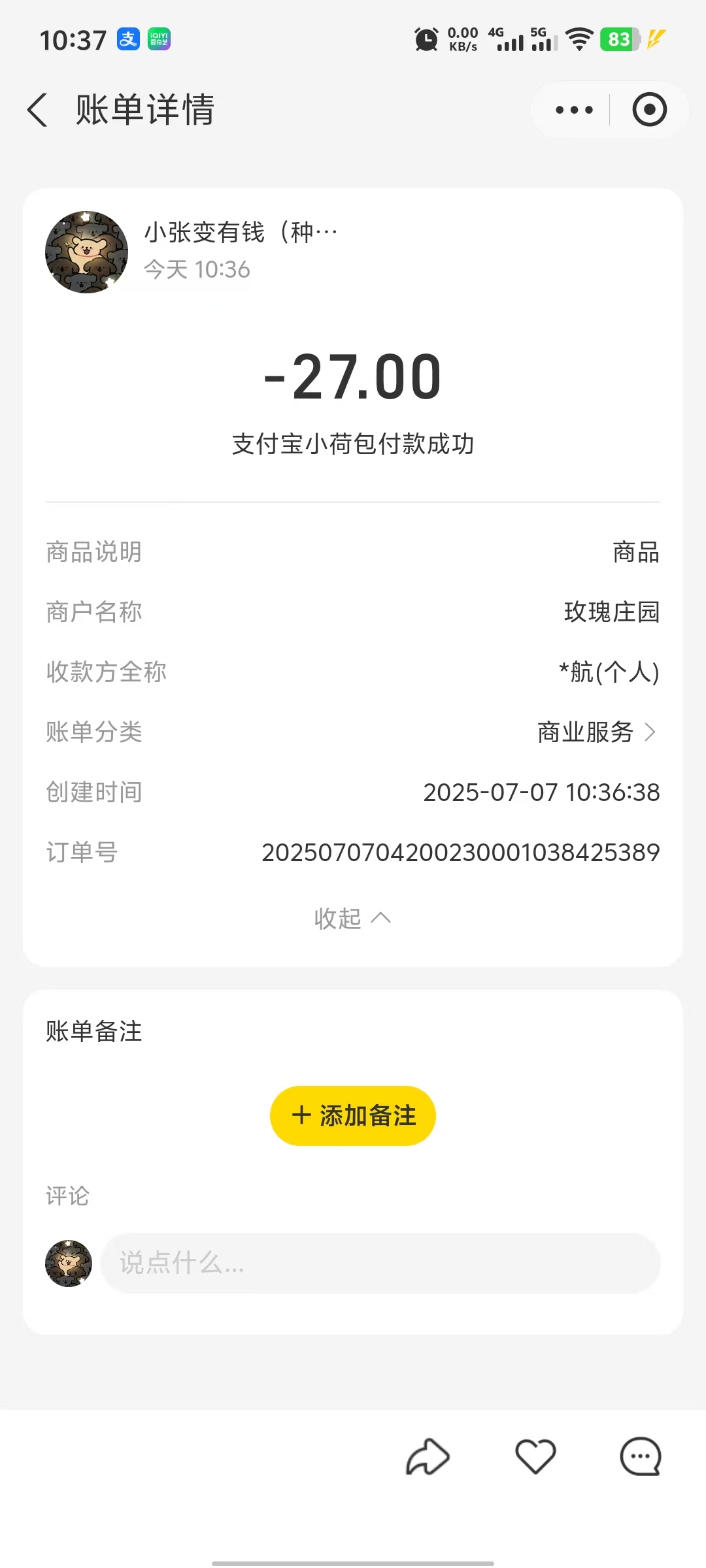Like this bill with the heart icon
The image size is (706, 1568).
[x=535, y=1457]
